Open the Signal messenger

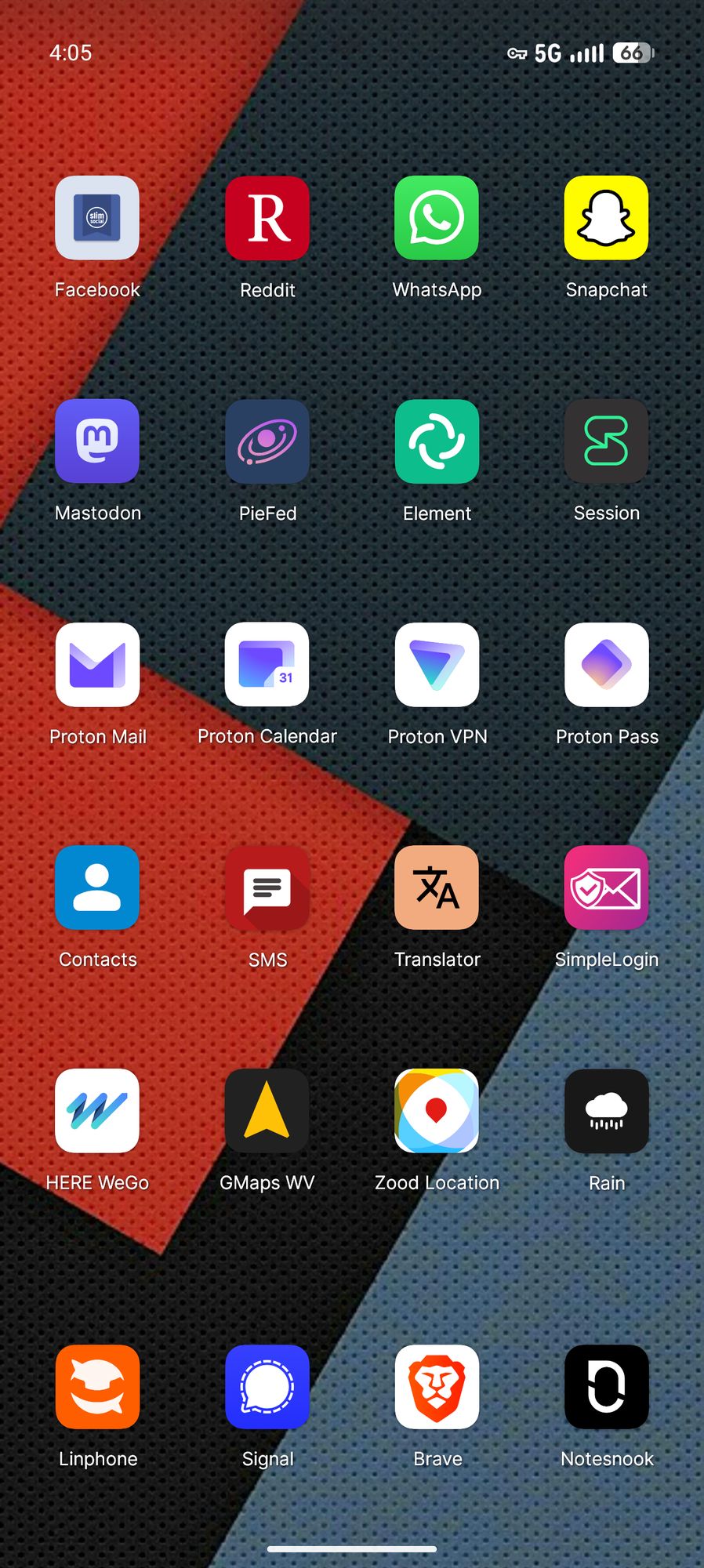pos(267,1387)
